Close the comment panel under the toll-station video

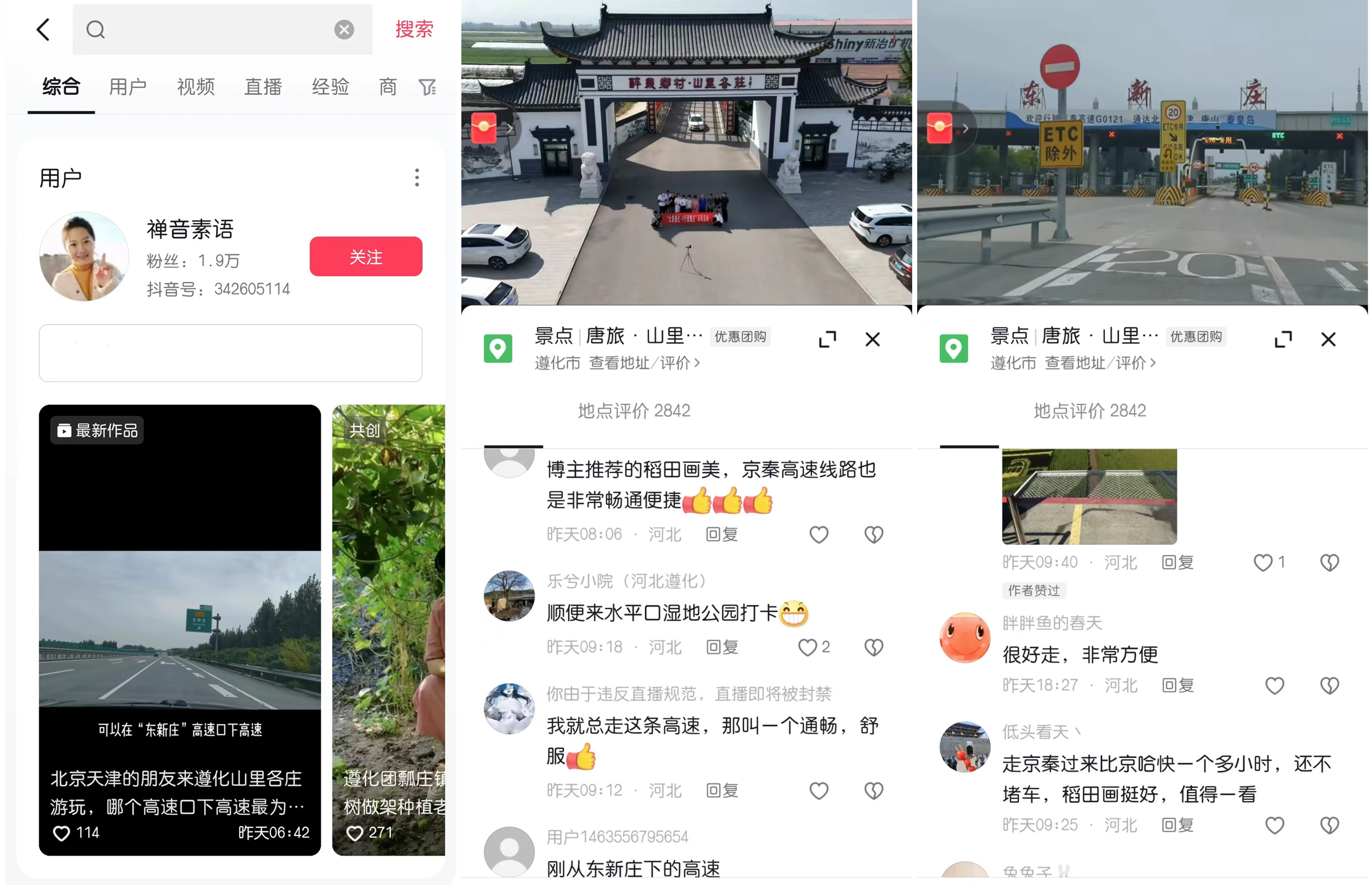coord(1328,339)
